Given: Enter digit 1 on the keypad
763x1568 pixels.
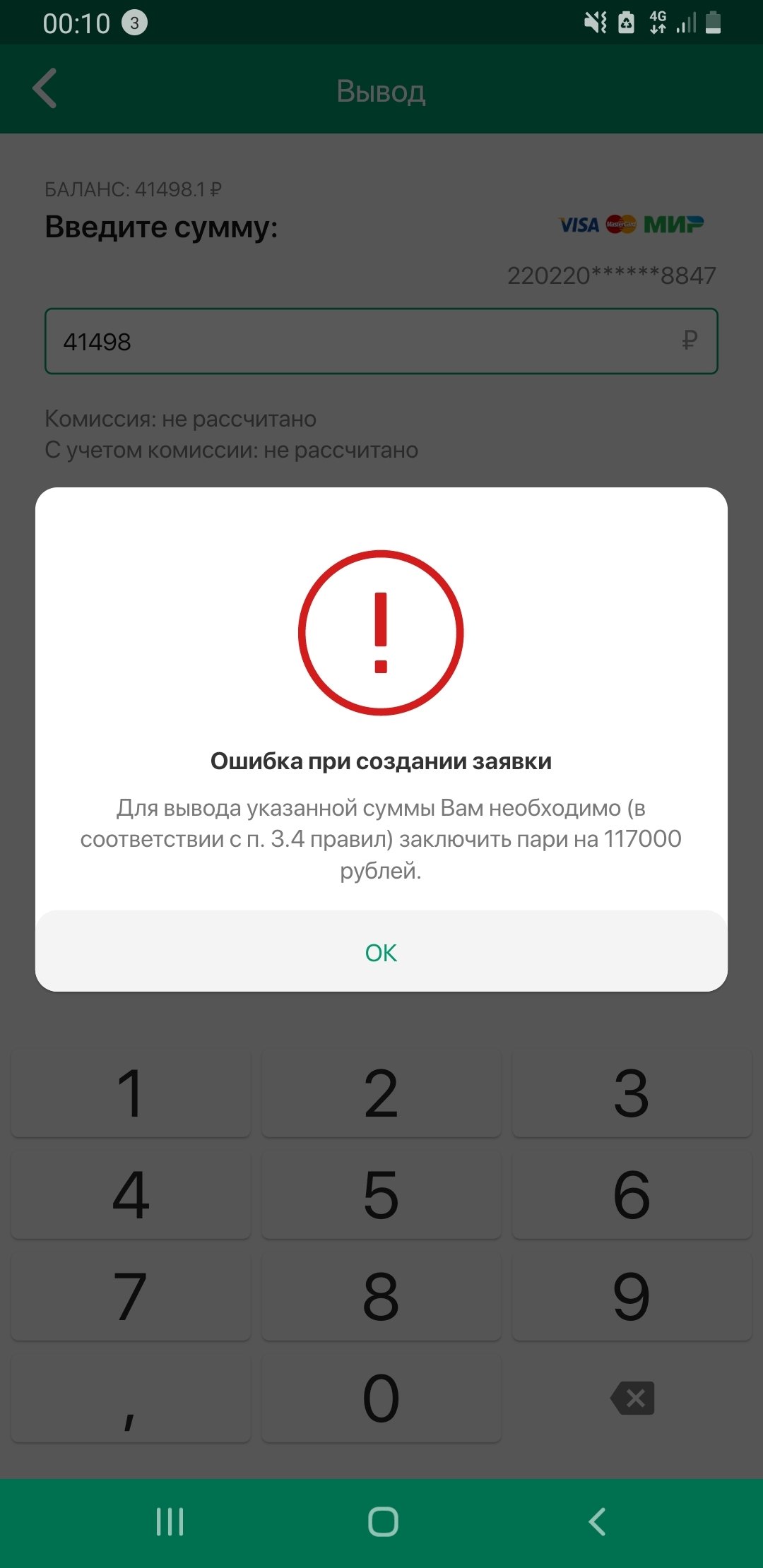Looking at the screenshot, I should [x=131, y=1093].
